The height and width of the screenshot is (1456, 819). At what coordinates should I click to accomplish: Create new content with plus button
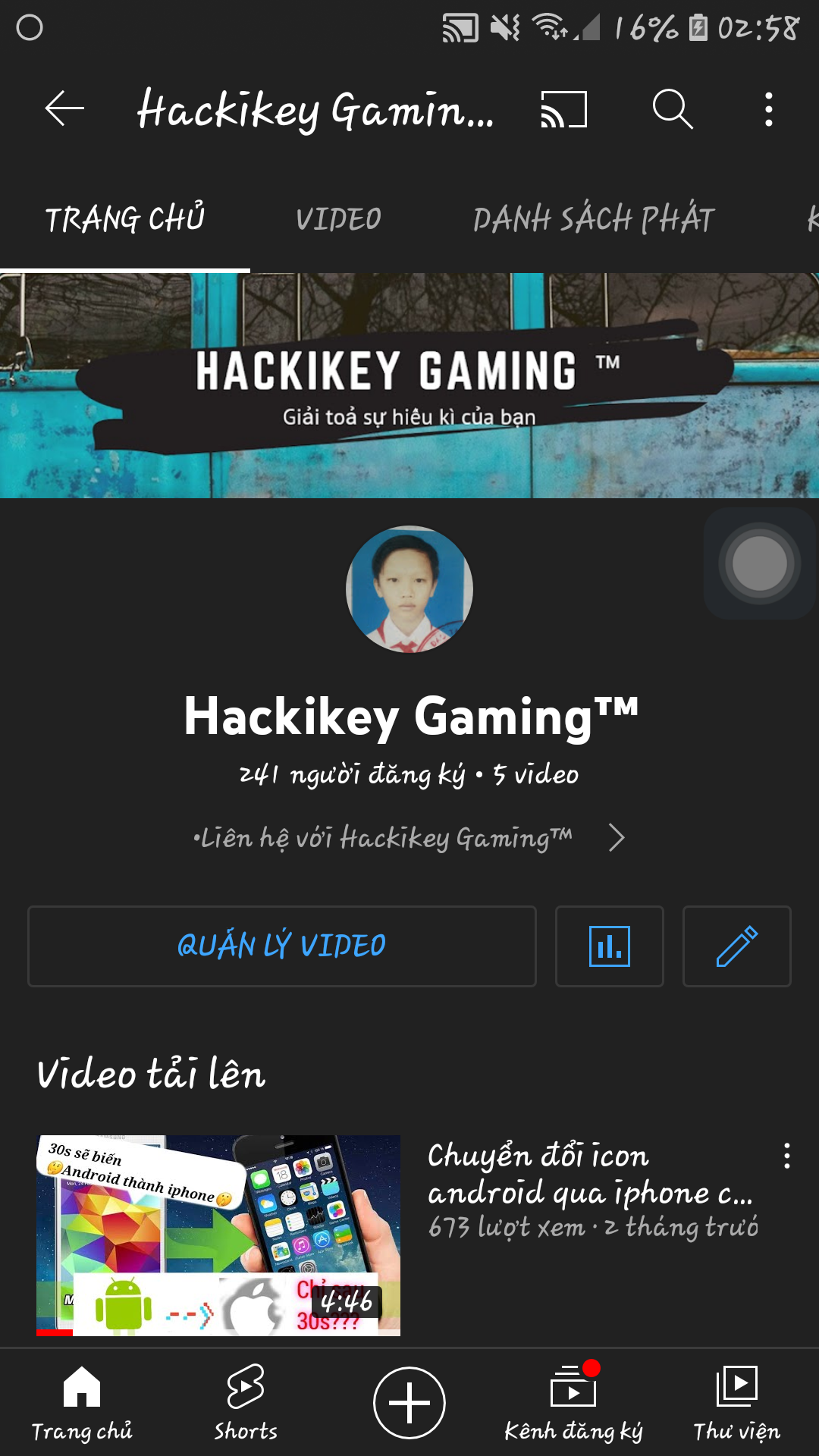click(409, 1402)
